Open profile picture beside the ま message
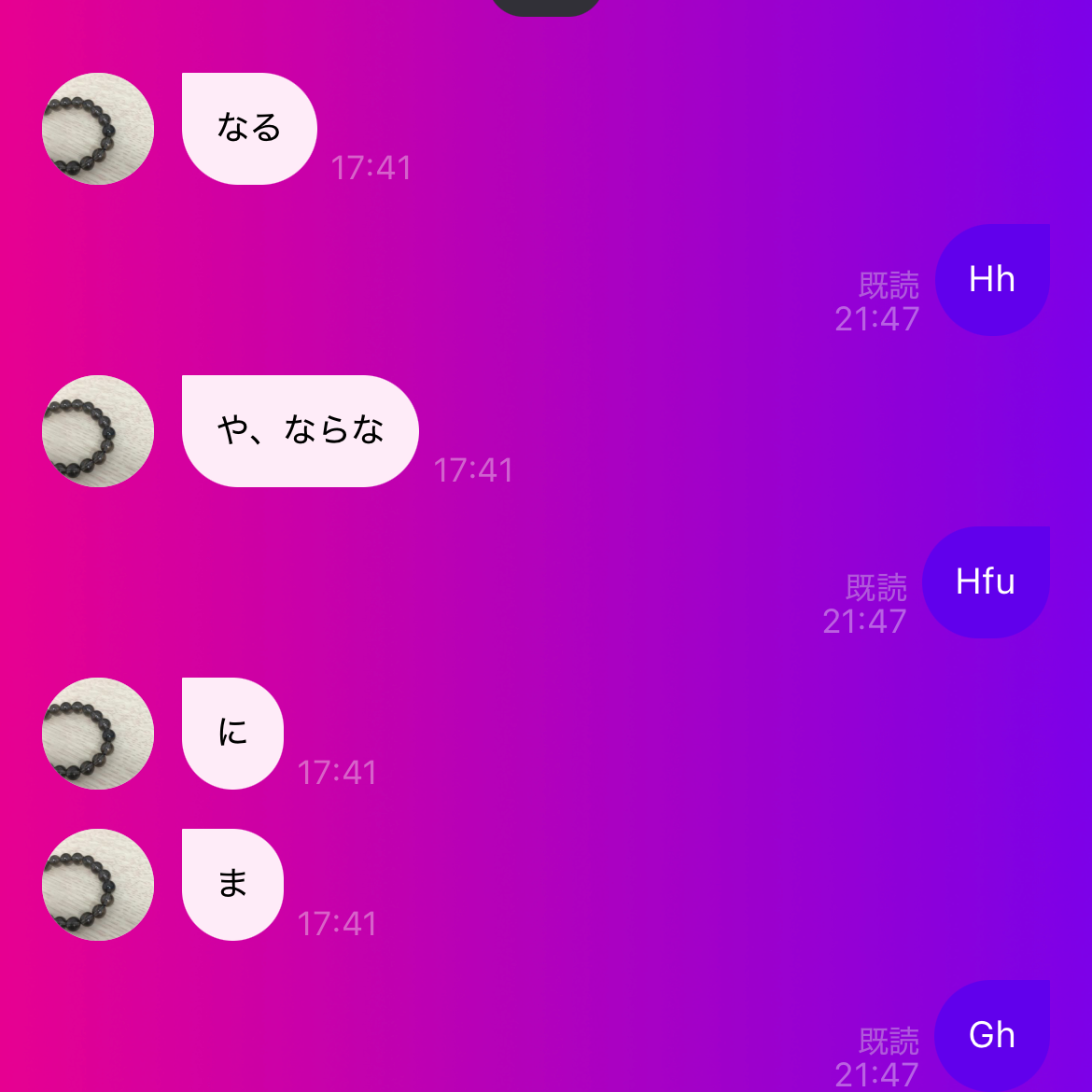This screenshot has height=1092, width=1092. click(x=98, y=885)
